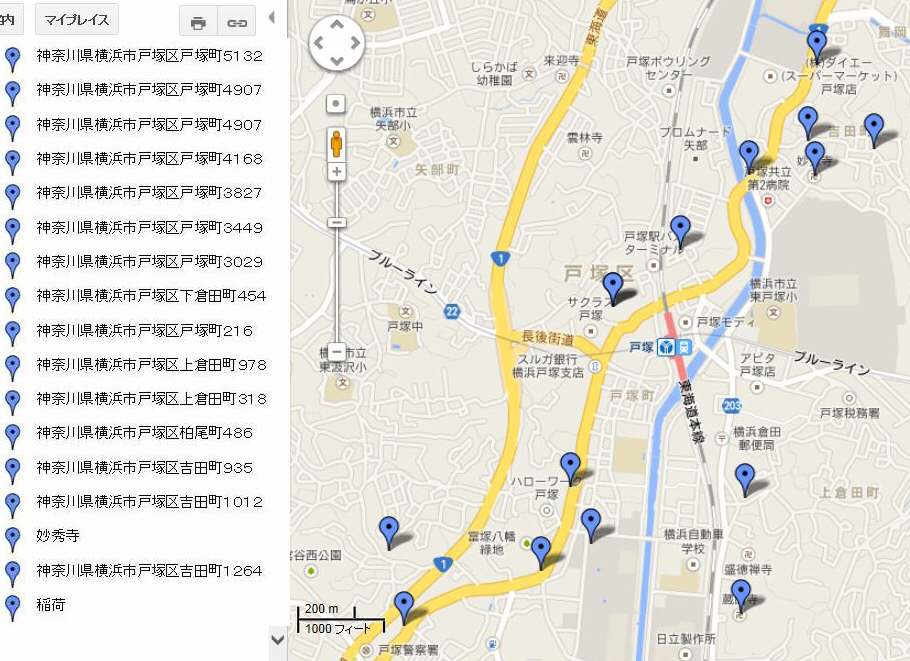Open Street View pegman
The image size is (910, 661).
pos(336,144)
